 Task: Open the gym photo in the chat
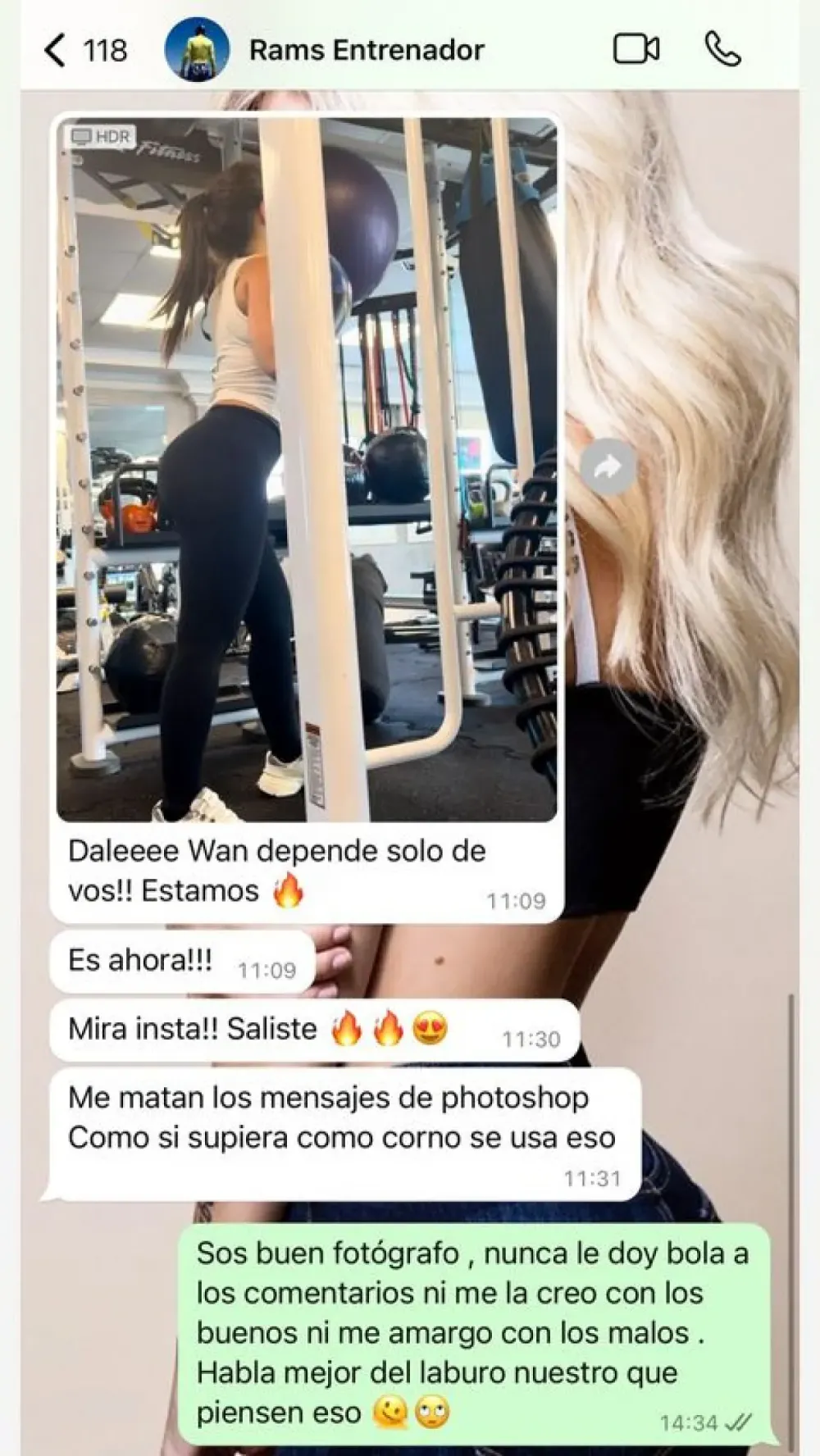click(307, 469)
